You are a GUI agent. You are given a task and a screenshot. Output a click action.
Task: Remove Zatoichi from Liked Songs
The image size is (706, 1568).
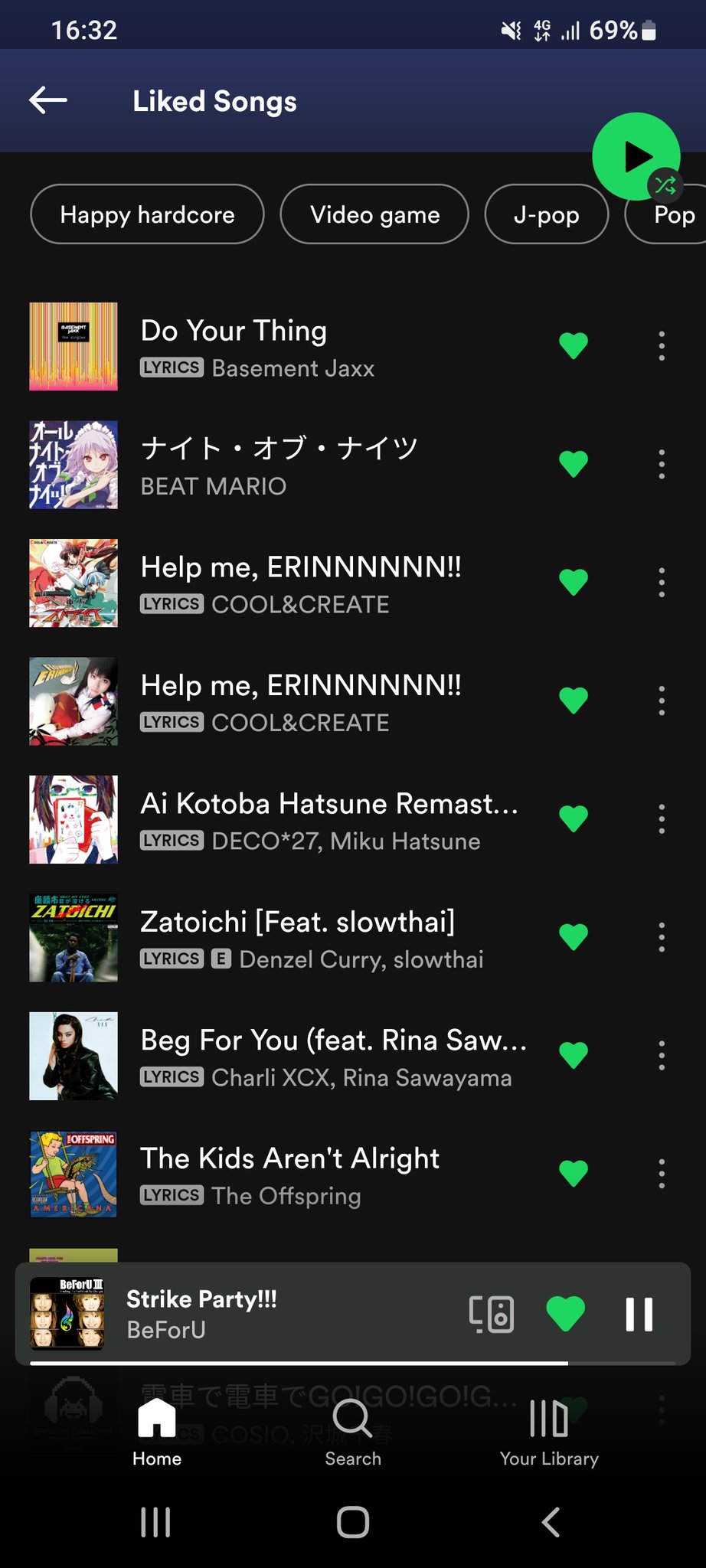coord(574,937)
